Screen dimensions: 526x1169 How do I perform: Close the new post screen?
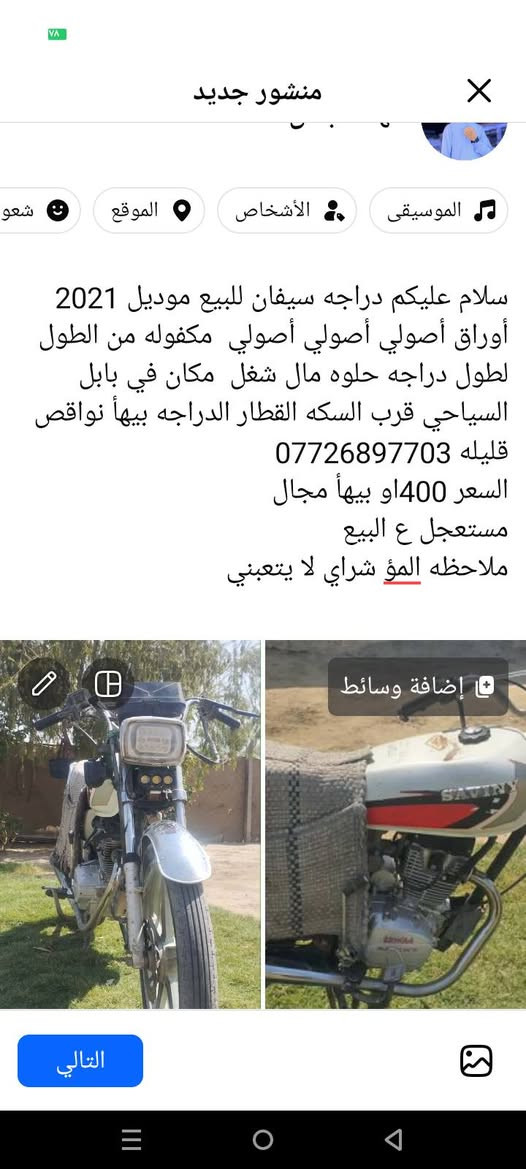tap(478, 92)
